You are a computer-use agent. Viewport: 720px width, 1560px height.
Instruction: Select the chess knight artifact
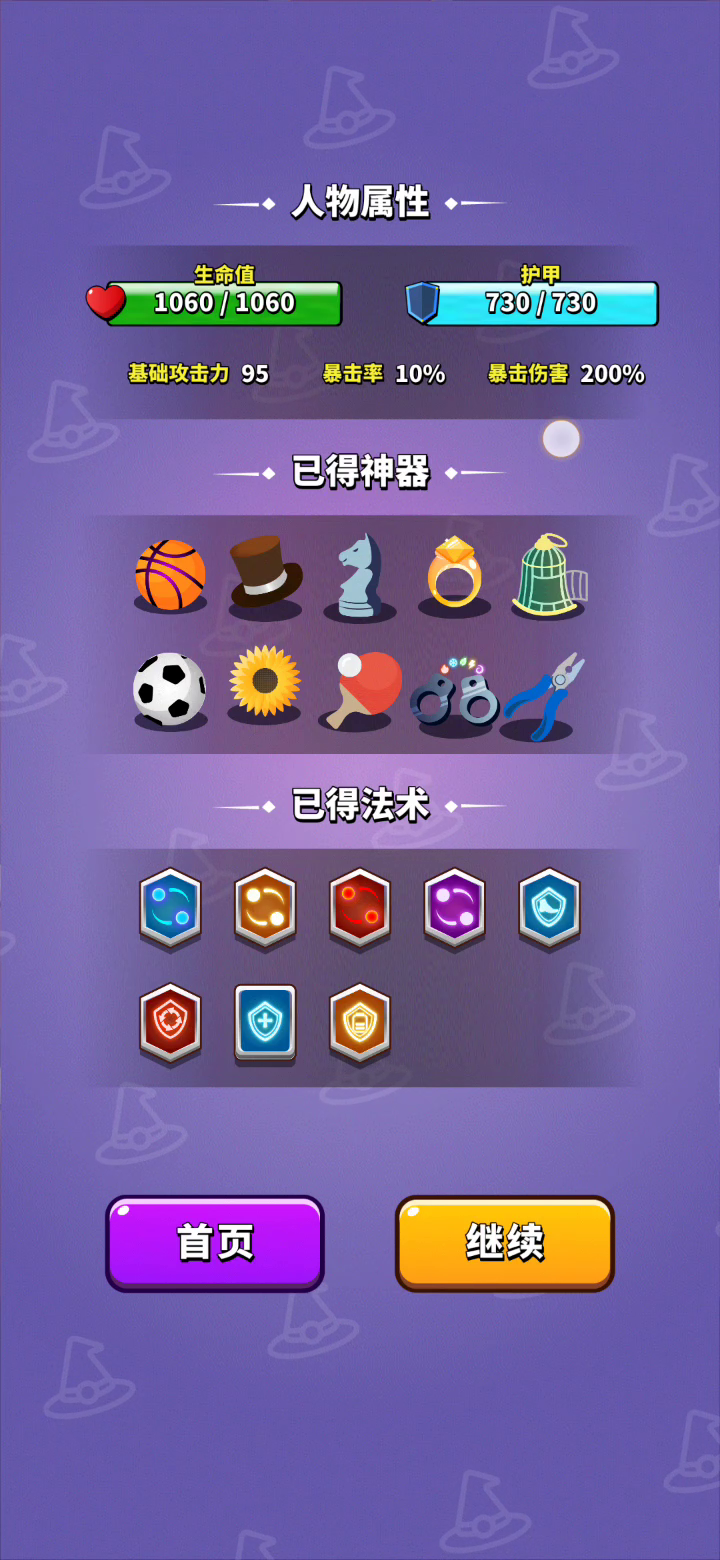359,575
